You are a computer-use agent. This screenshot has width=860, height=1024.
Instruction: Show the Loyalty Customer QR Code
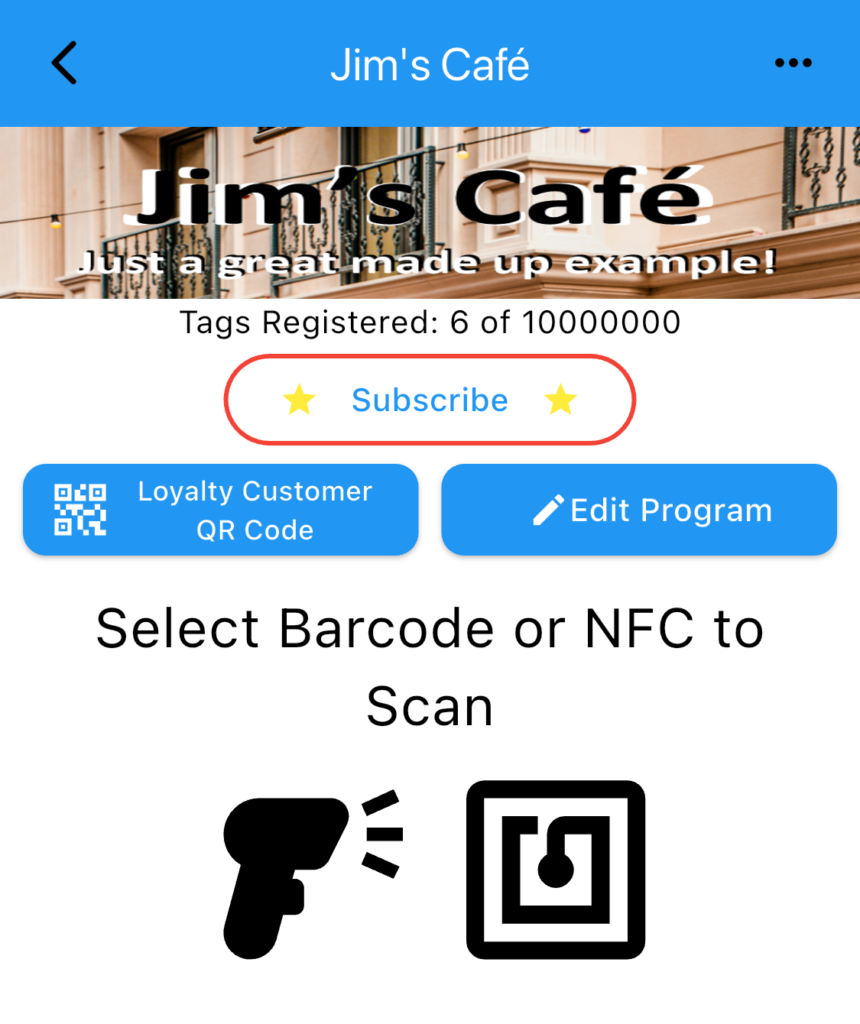coord(220,510)
